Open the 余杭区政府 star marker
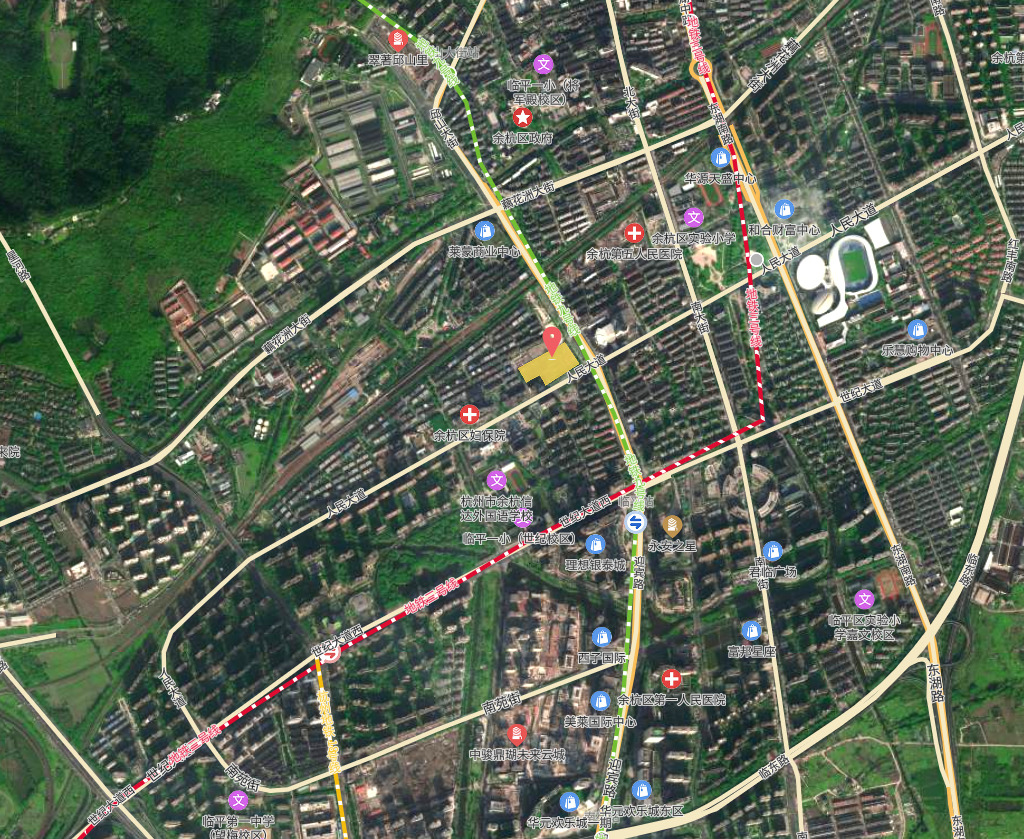This screenshot has height=839, width=1024. pyautogui.click(x=521, y=118)
